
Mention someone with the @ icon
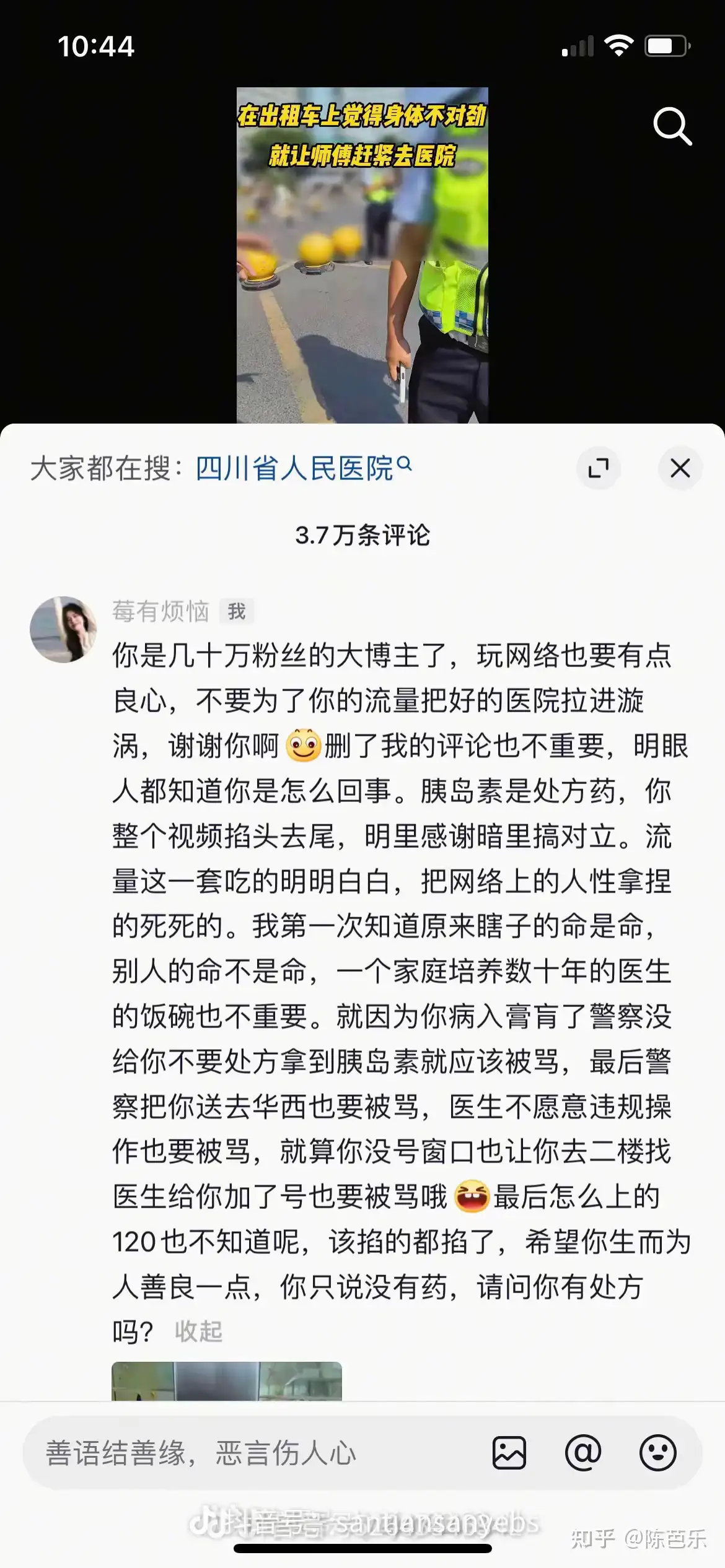(x=583, y=1453)
